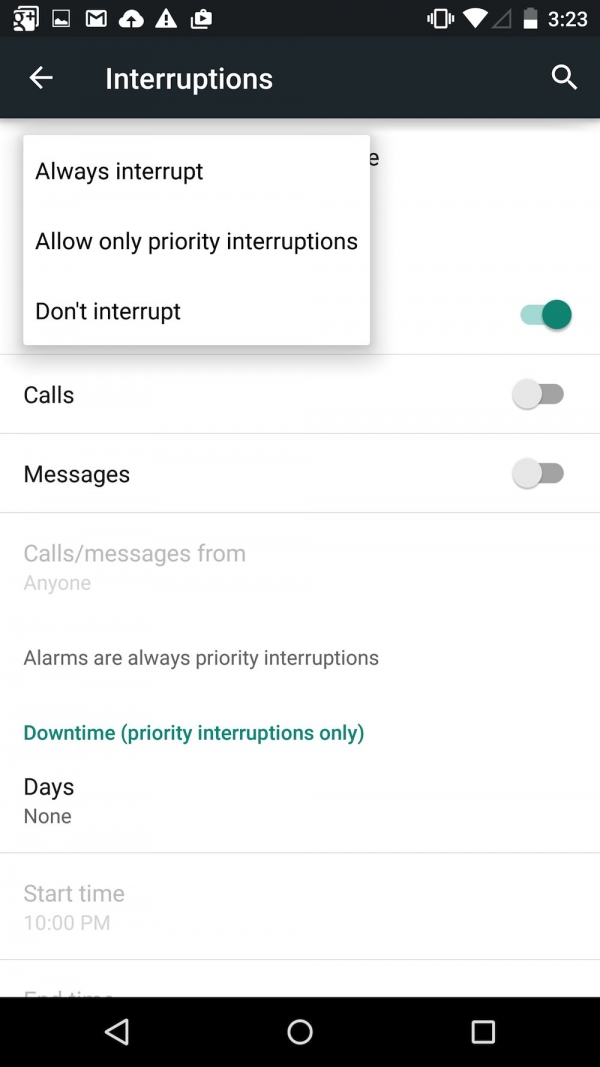Go back from Interruptions settings
Image resolution: width=600 pixels, height=1067 pixels.
point(41,78)
